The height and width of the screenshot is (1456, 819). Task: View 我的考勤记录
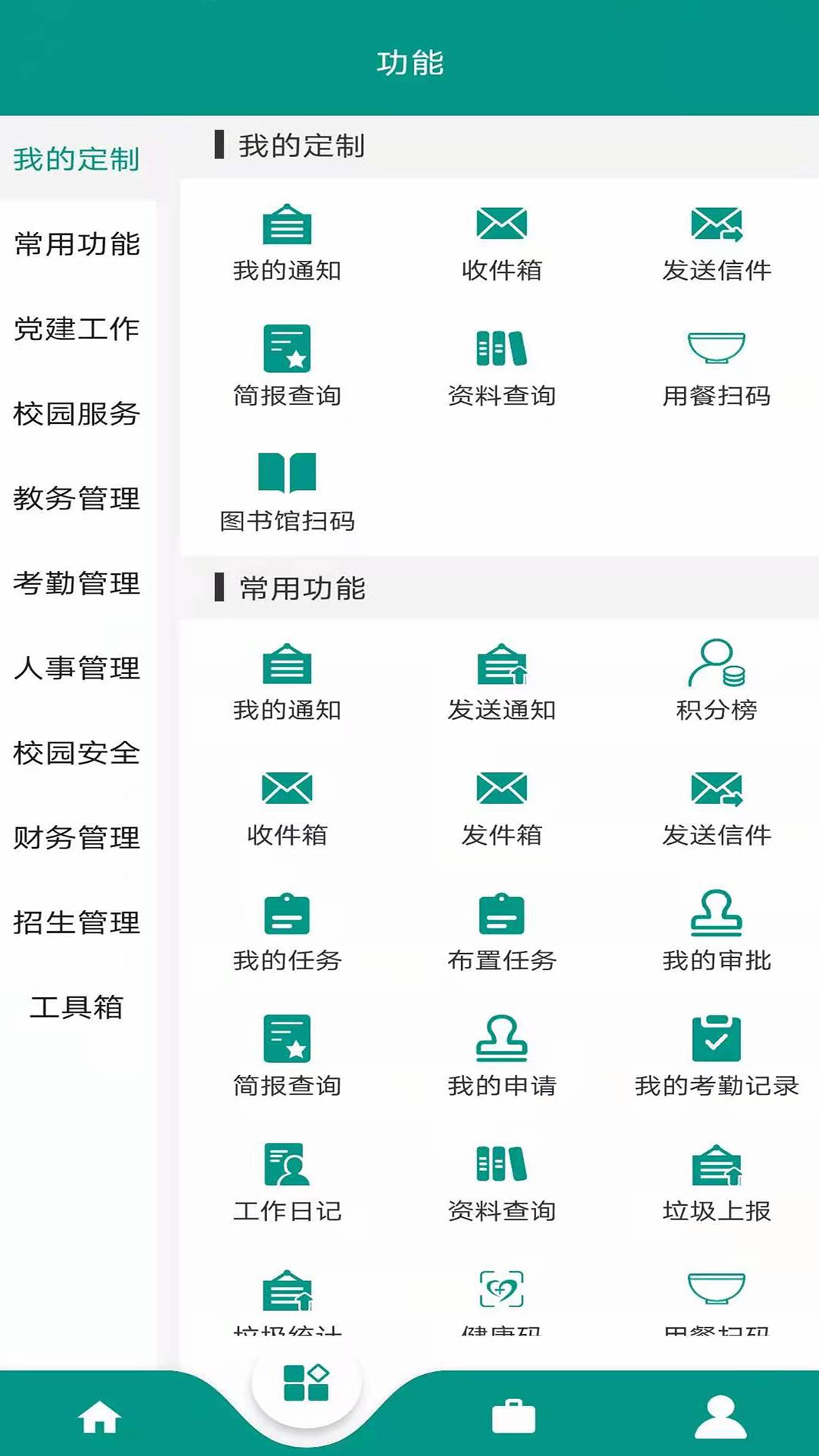coord(717,1057)
